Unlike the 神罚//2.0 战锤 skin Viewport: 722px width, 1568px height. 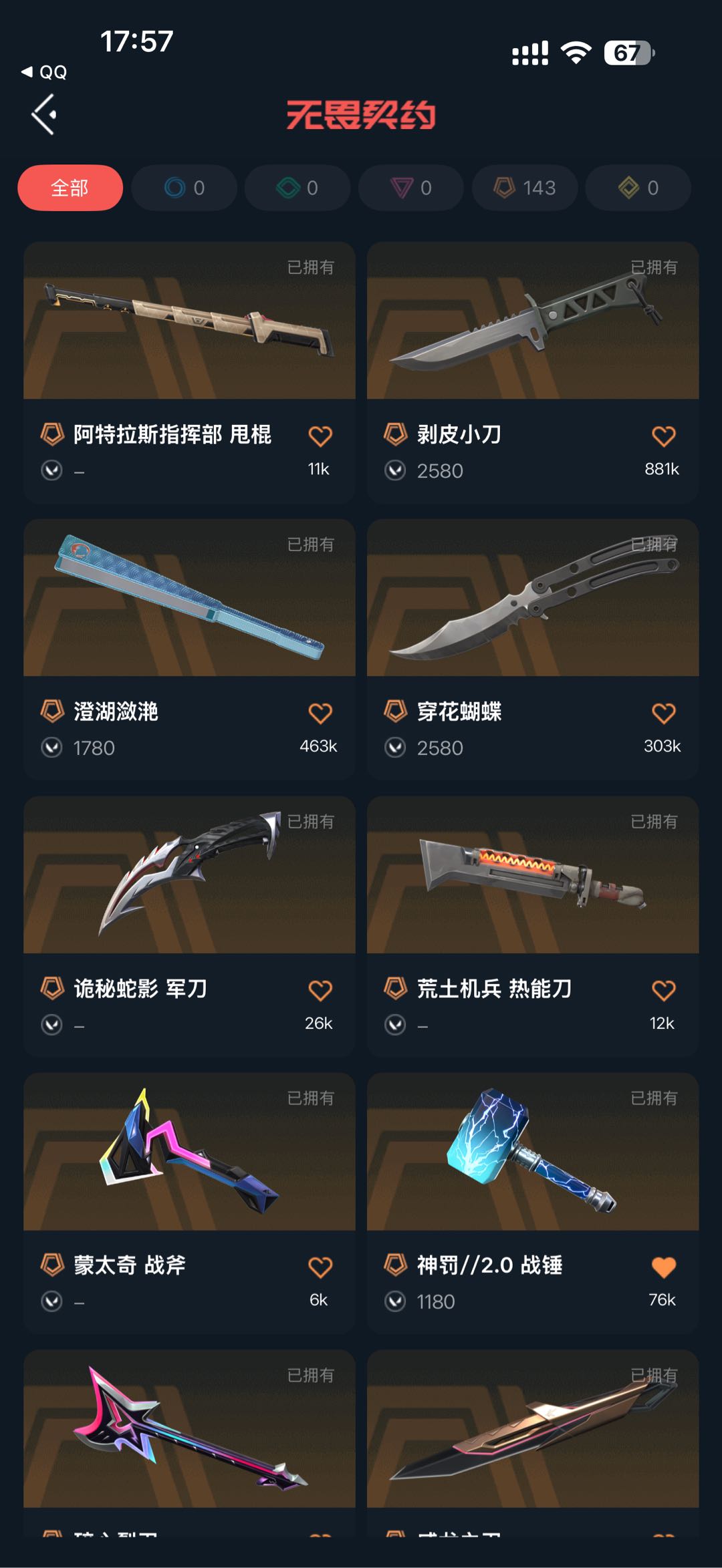click(x=663, y=1267)
